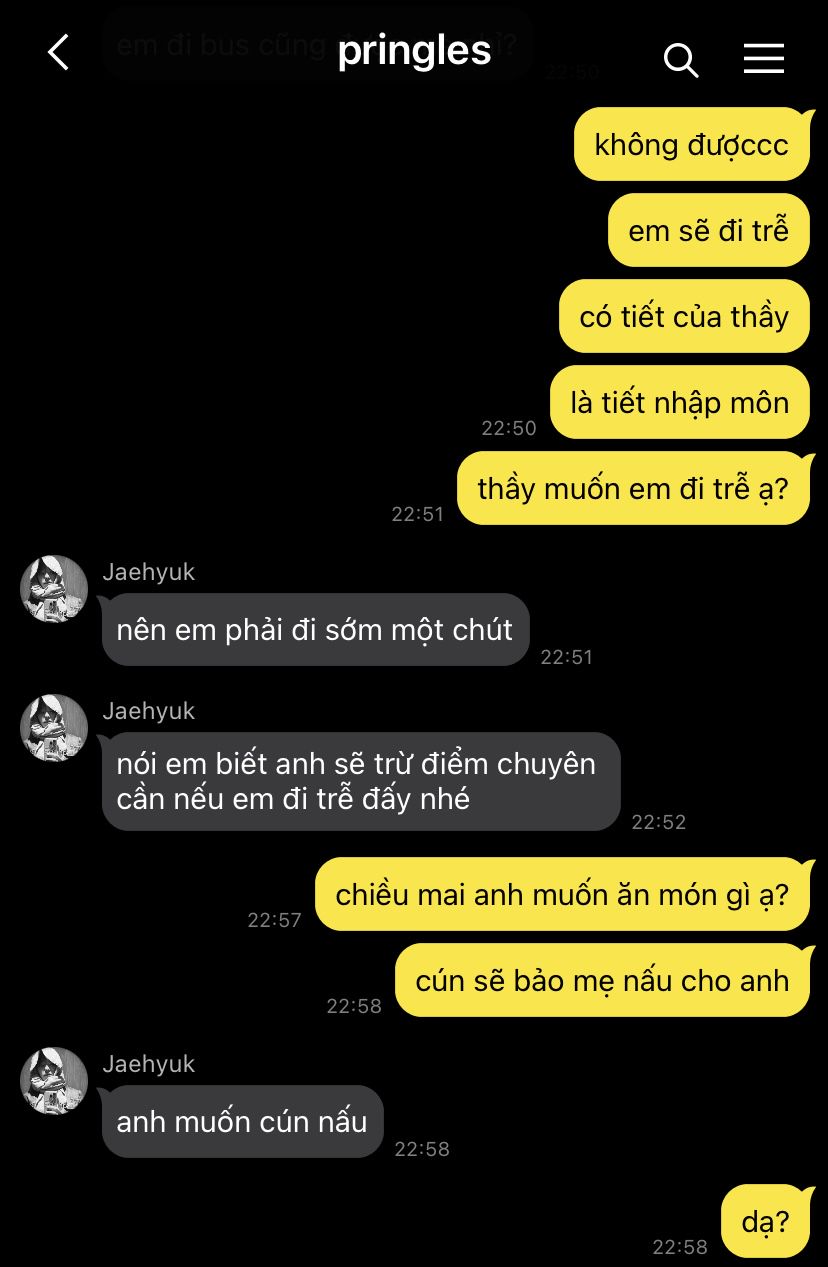Go back from the pringles chat
This screenshot has width=828, height=1267.
click(58, 53)
